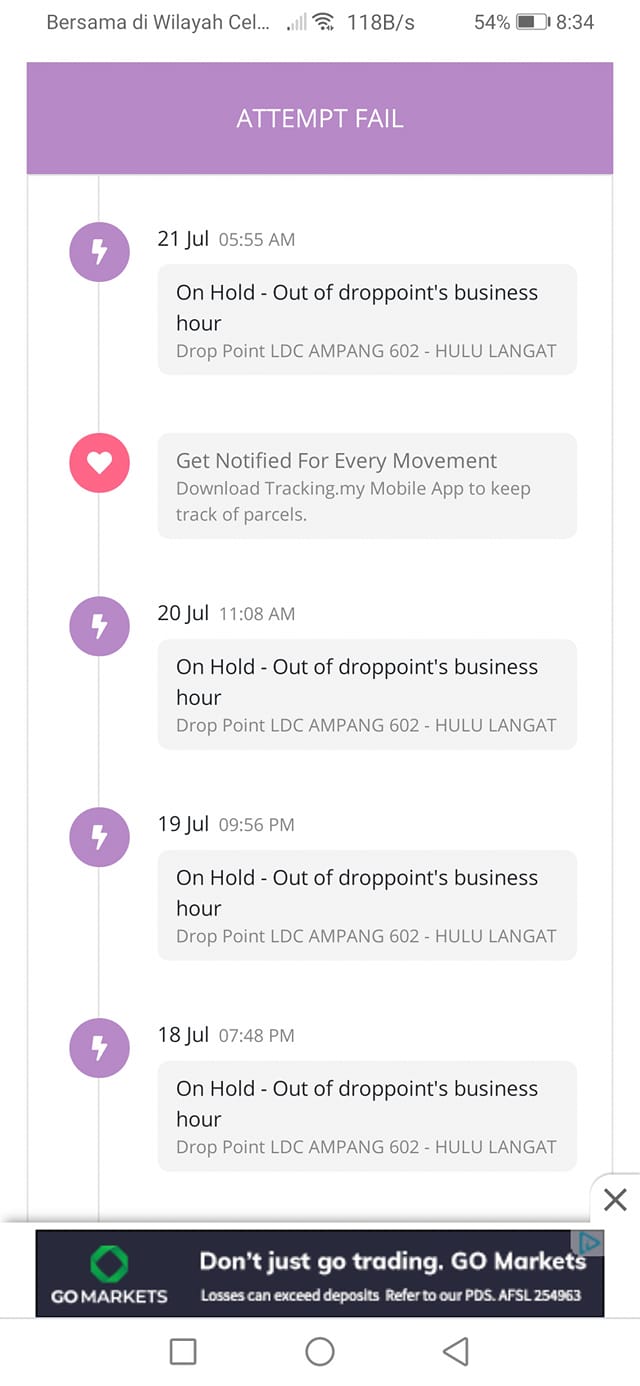Open recent apps overview

pos(183,1352)
